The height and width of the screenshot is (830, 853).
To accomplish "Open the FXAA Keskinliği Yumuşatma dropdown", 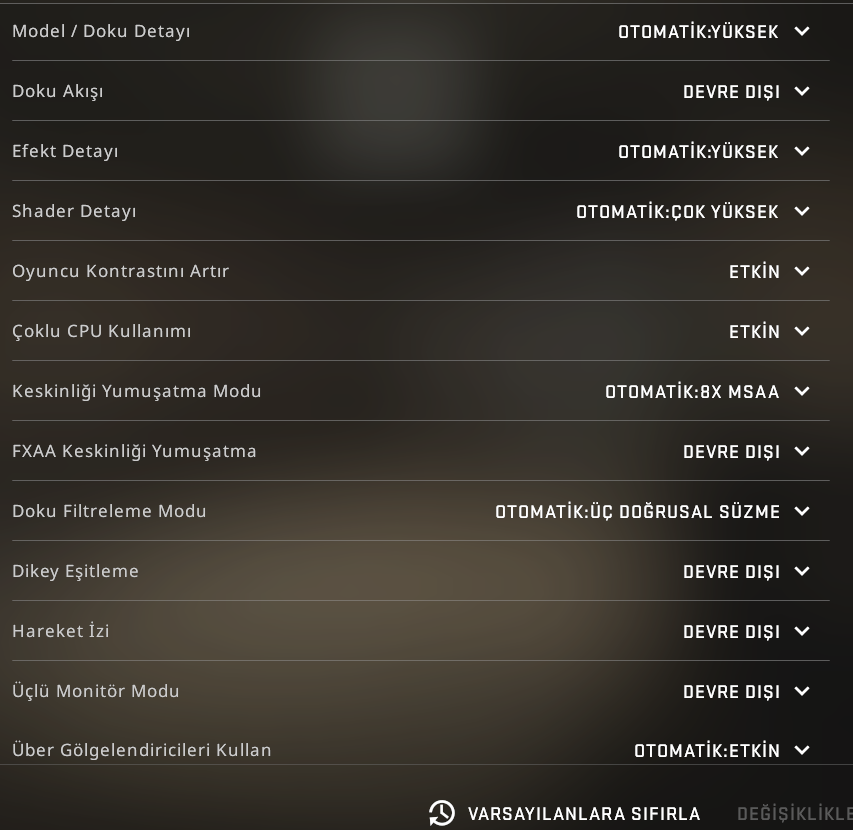I will coord(745,451).
